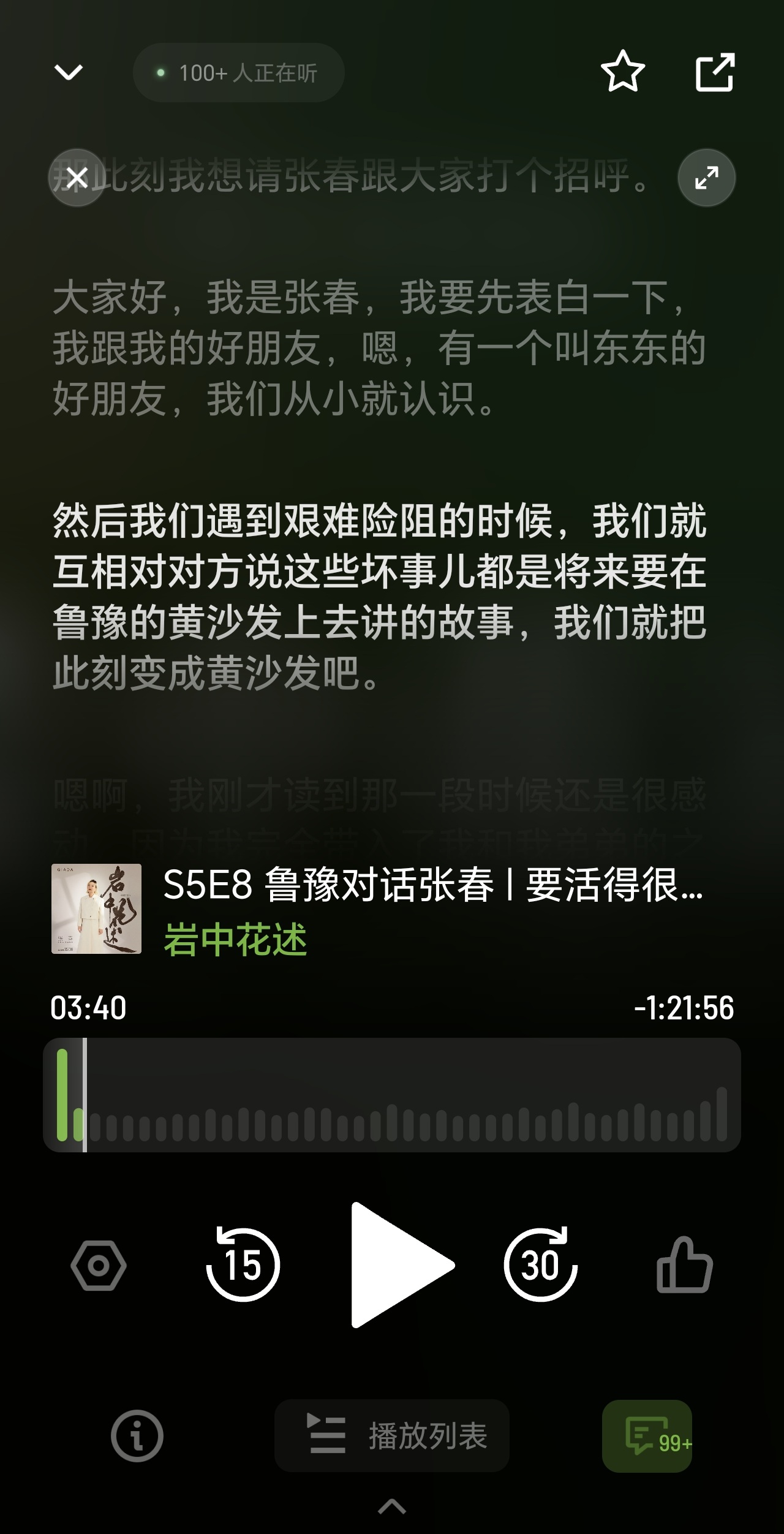This screenshot has height=1534, width=784.
Task: Skip forward 30 seconds
Action: pyautogui.click(x=540, y=1265)
